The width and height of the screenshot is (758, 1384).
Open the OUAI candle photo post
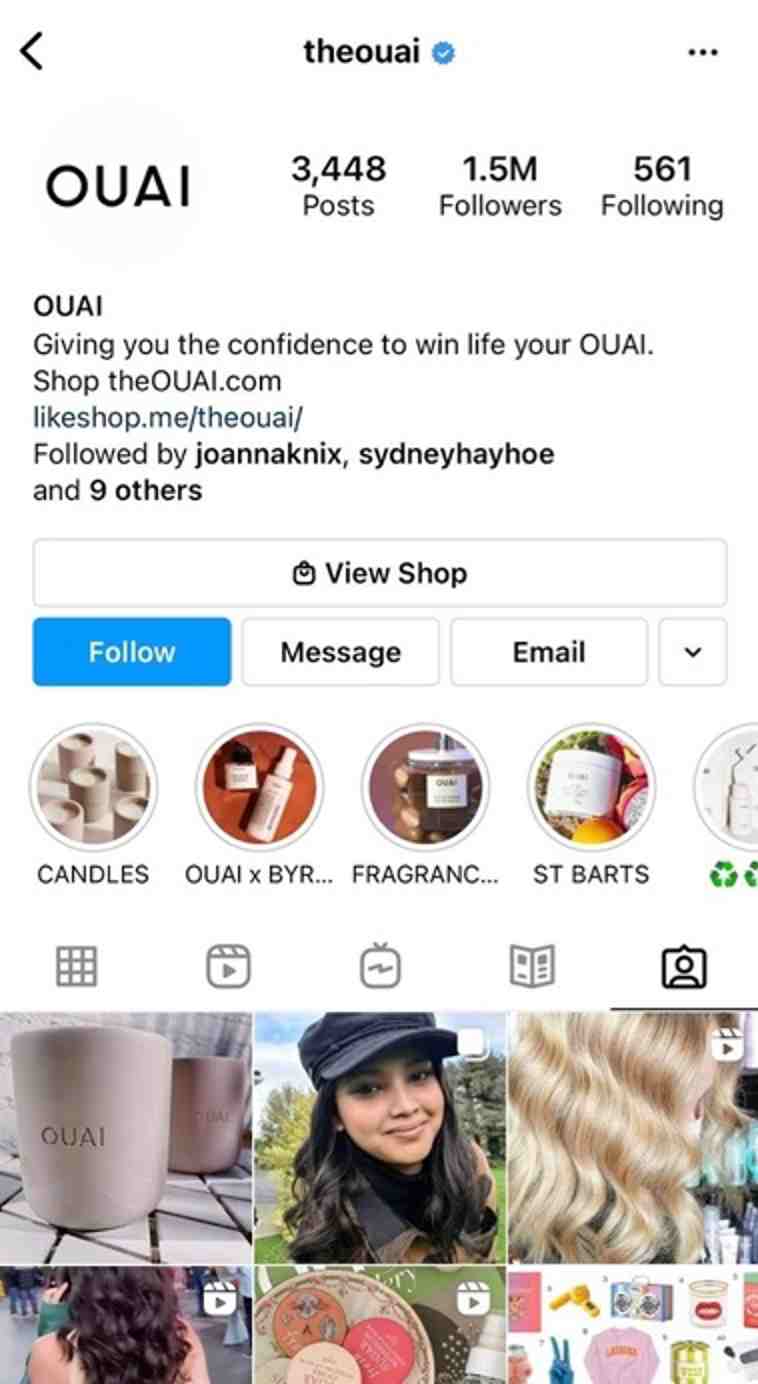tap(126, 1137)
